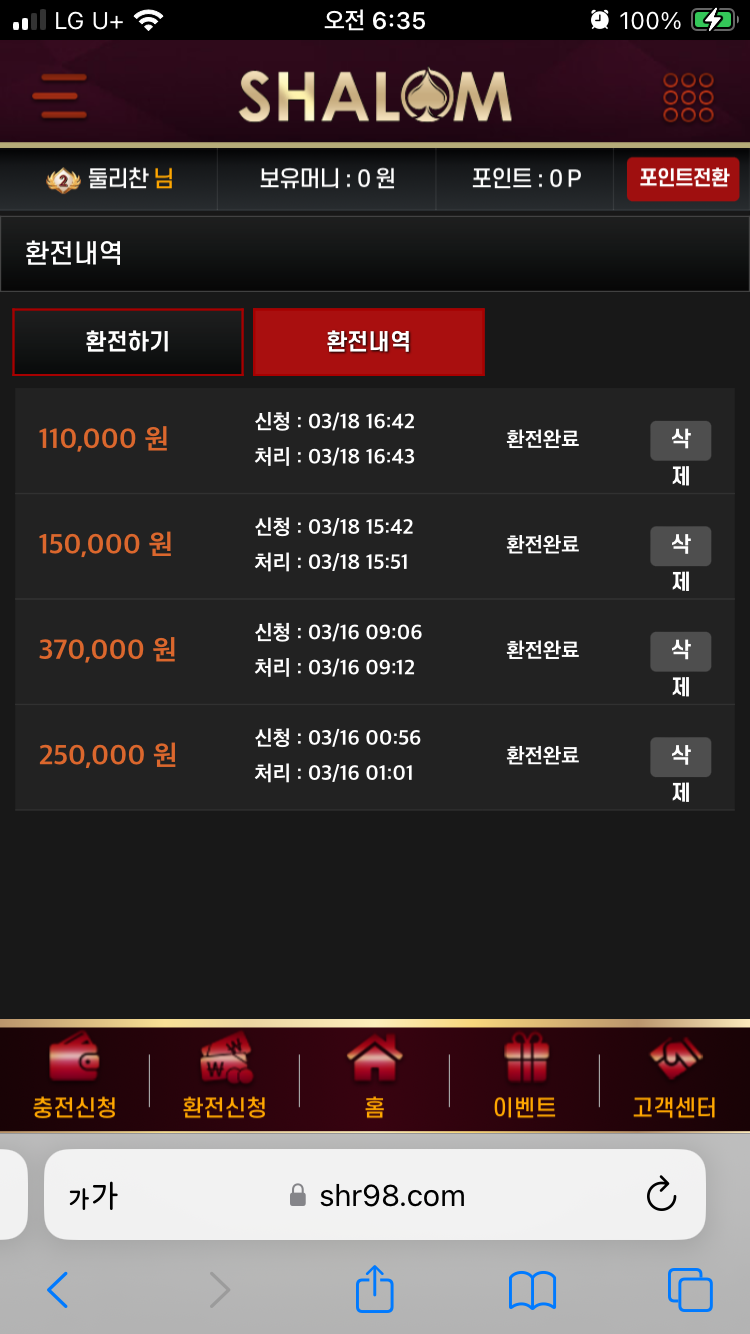
Task: Remove the 370,000 원 entry
Action: pyautogui.click(x=680, y=652)
